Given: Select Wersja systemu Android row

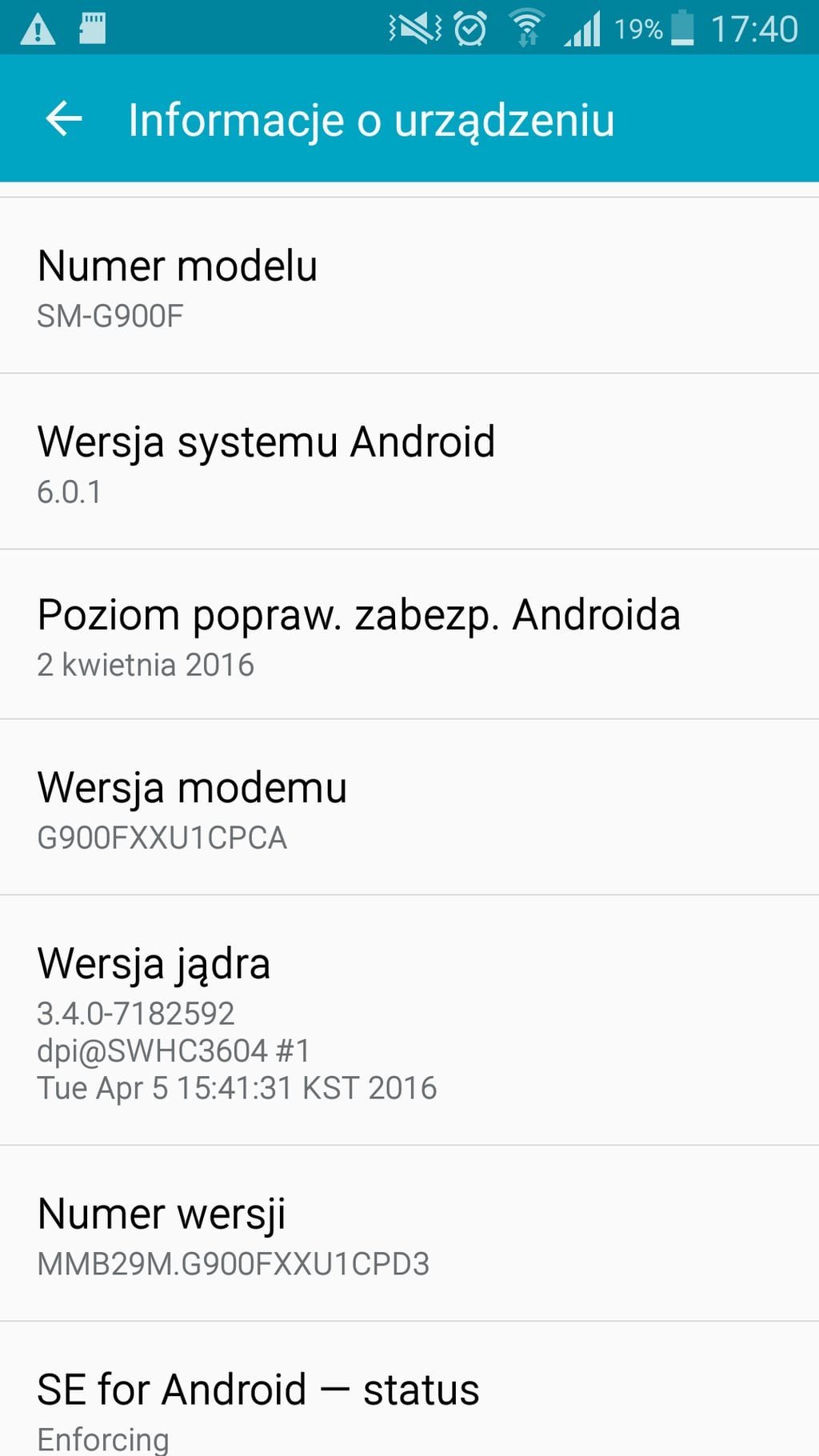Looking at the screenshot, I should click(x=409, y=462).
